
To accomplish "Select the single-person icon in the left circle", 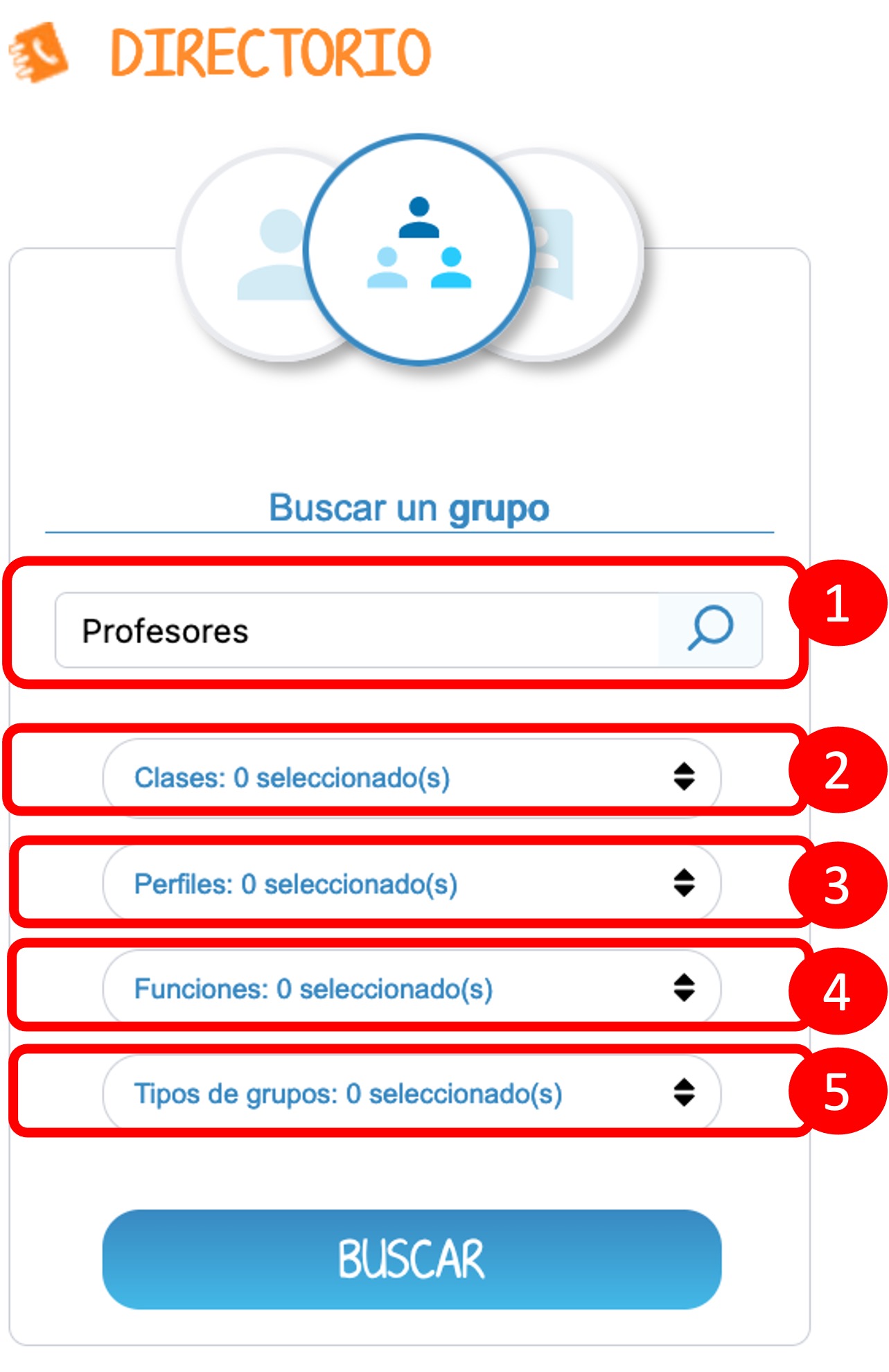I will (277, 256).
